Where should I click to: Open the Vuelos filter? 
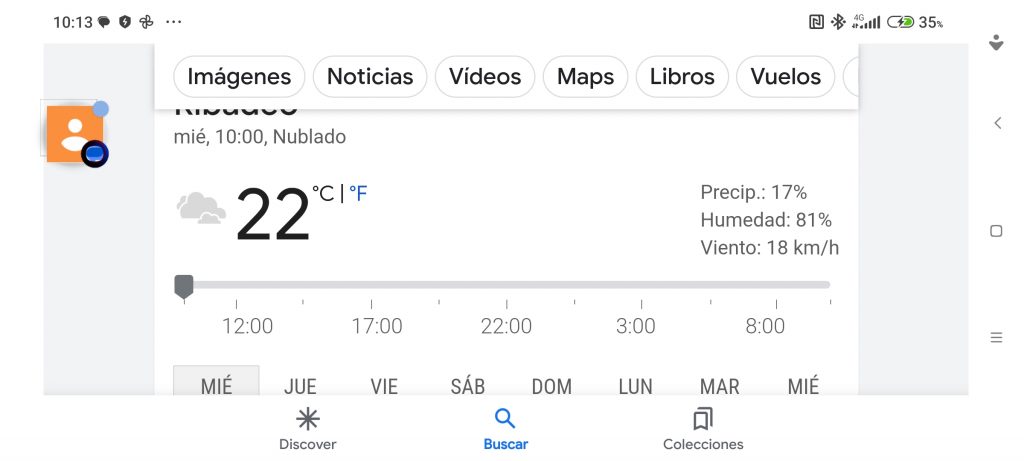785,77
